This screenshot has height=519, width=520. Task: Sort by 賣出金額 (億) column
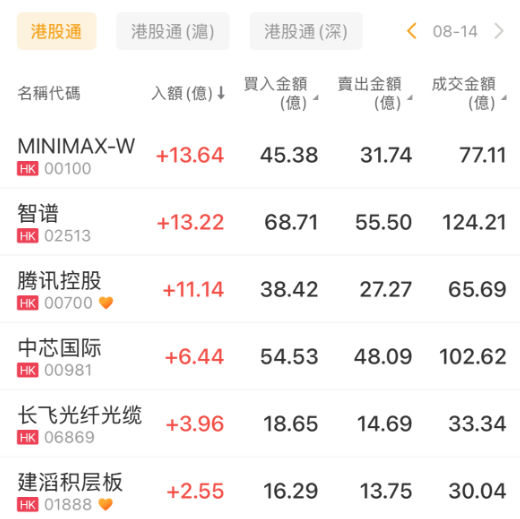(x=375, y=93)
